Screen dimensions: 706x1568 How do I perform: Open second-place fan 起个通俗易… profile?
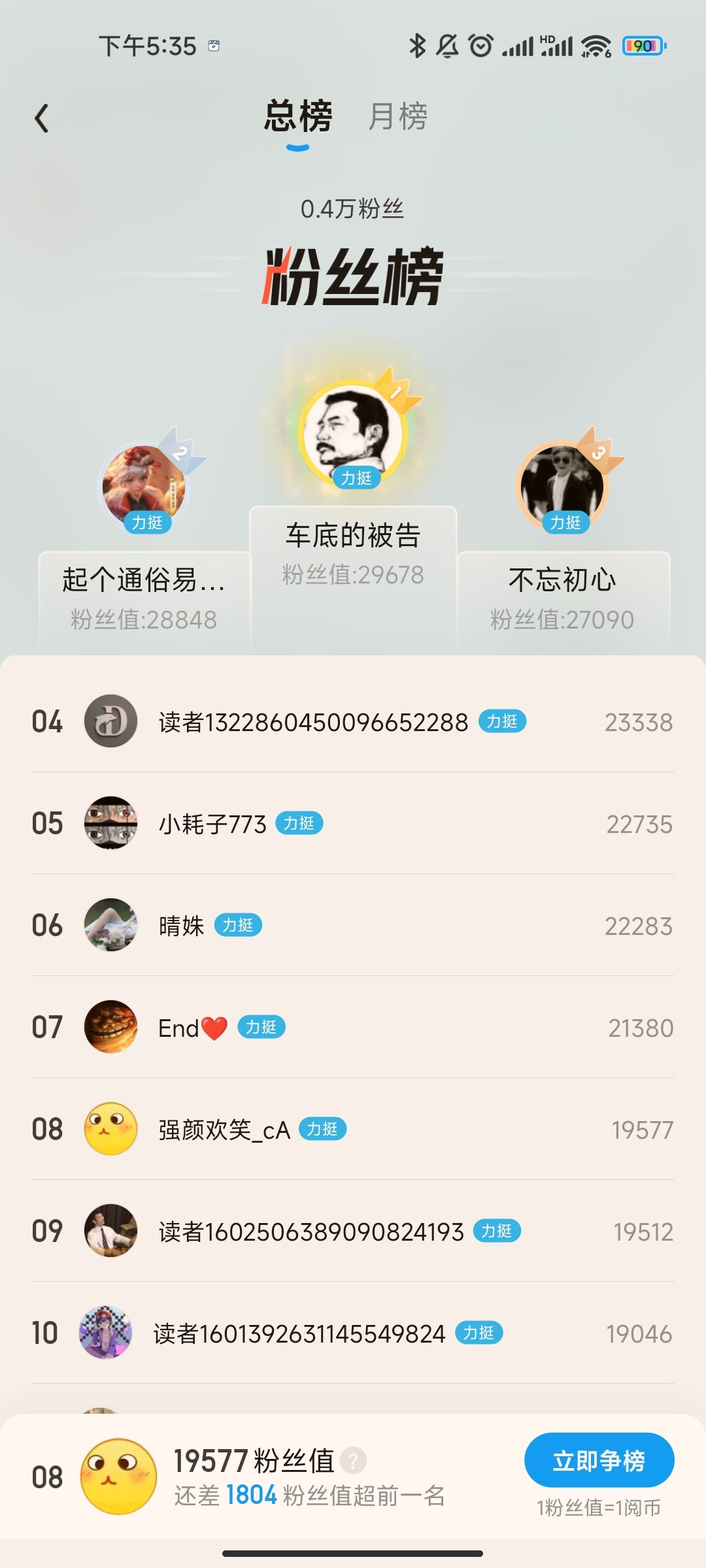point(144,487)
